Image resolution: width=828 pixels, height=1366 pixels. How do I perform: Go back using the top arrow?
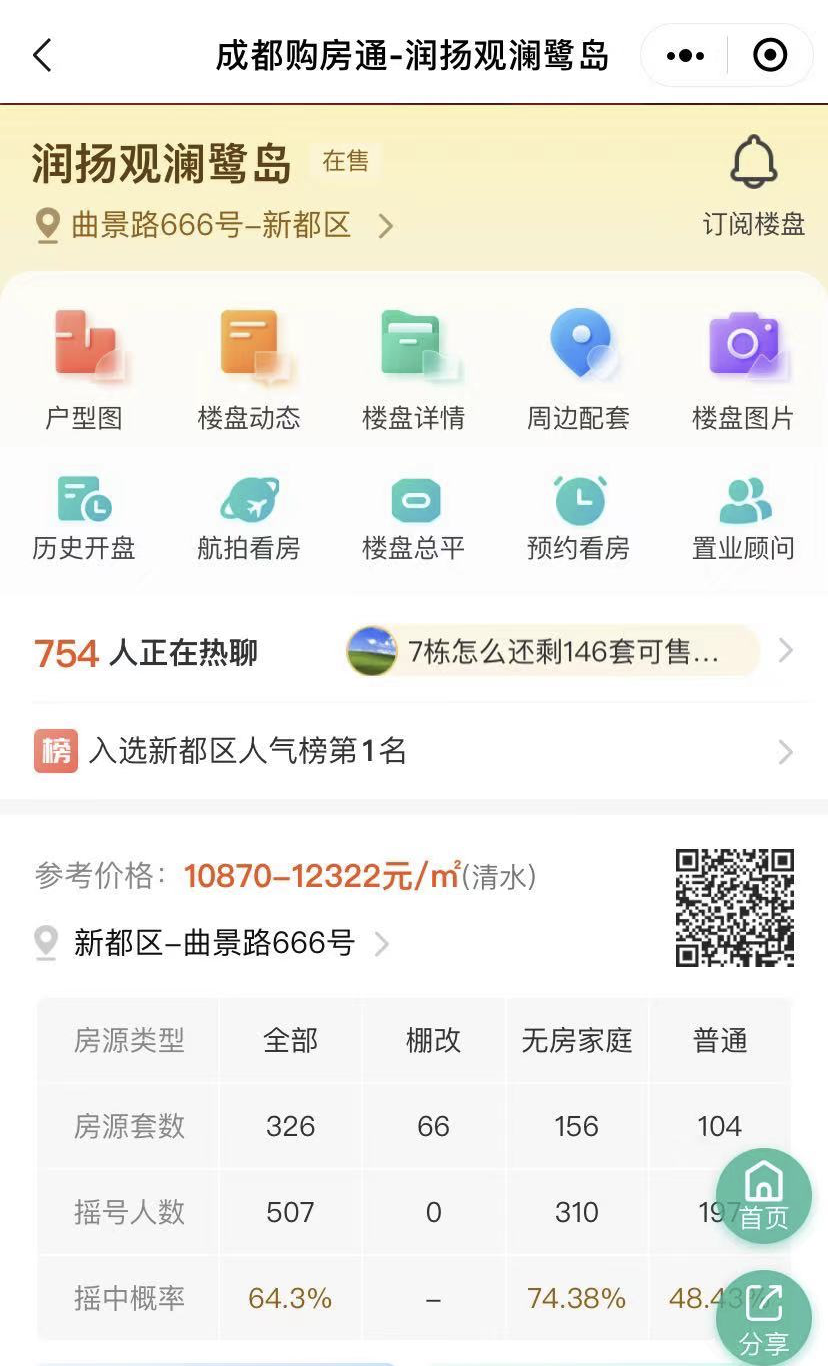pyautogui.click(x=42, y=55)
